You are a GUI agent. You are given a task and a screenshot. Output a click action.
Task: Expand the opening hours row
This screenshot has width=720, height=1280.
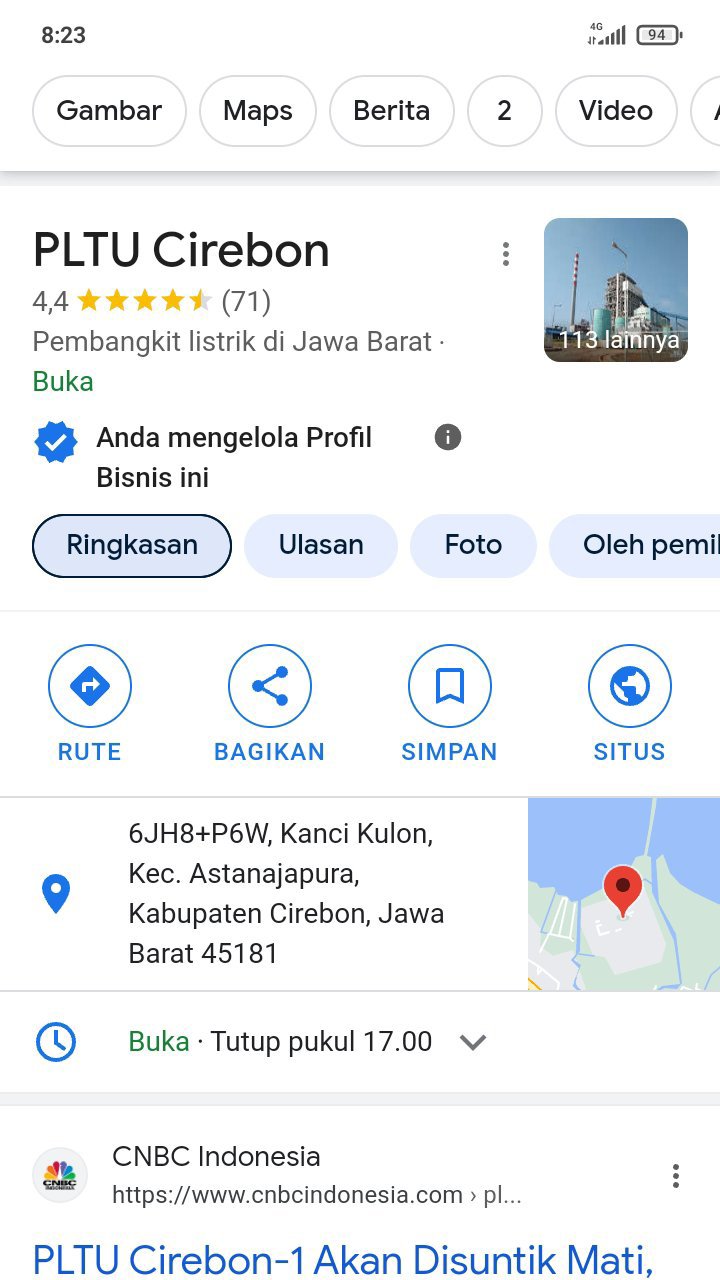click(472, 1042)
